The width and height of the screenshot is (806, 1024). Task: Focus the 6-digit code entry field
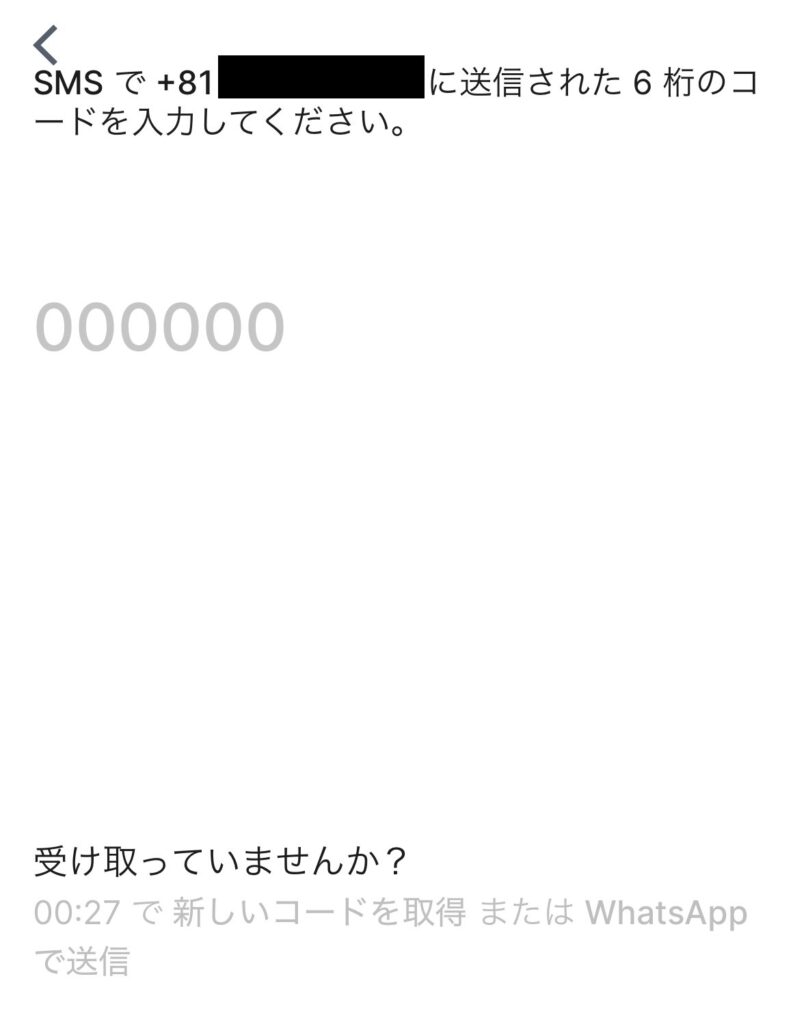point(160,327)
